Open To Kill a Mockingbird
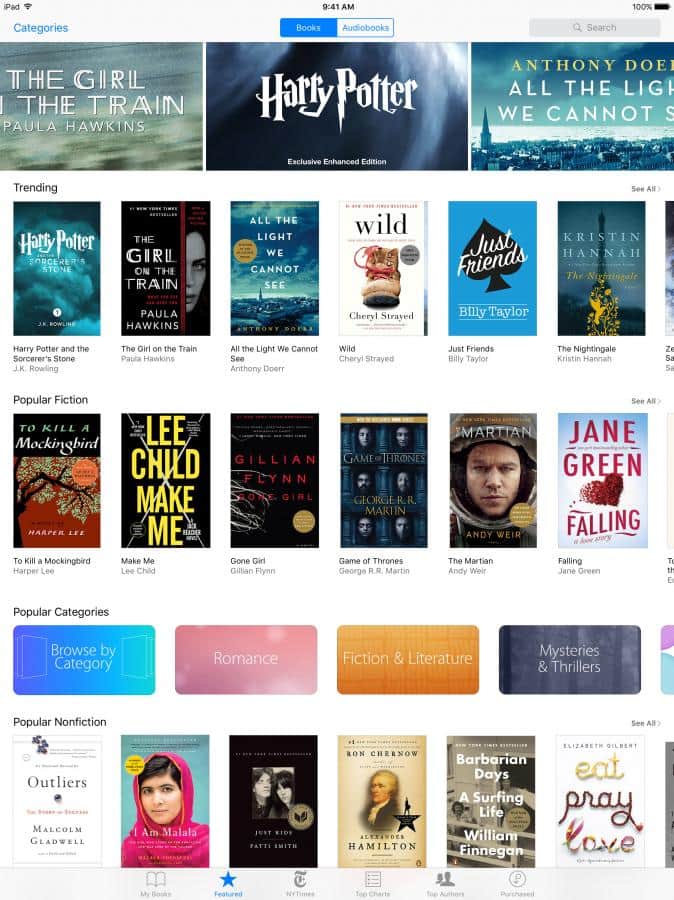 click(x=56, y=480)
